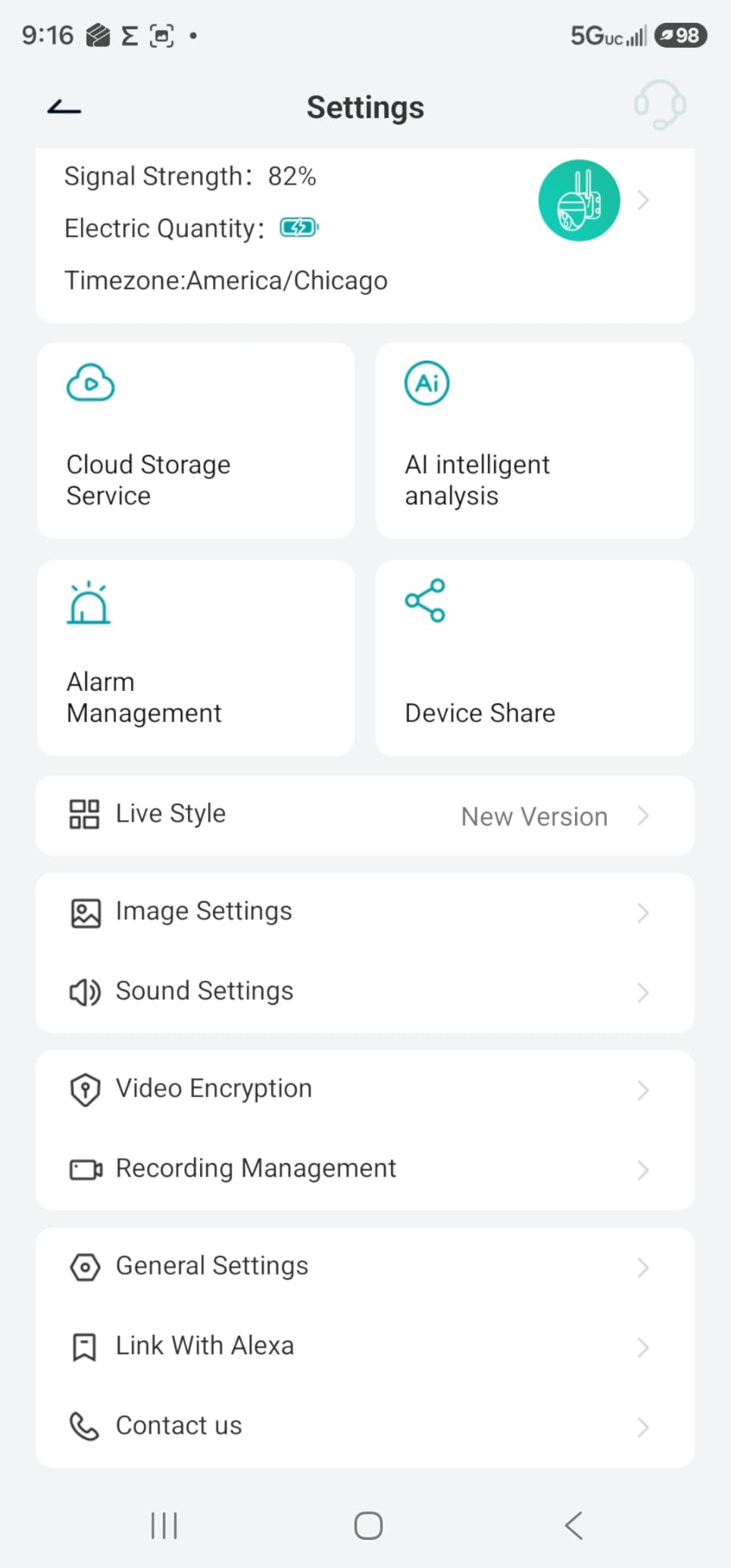Image resolution: width=731 pixels, height=1568 pixels.
Task: Open AI intelligent analysis card
Action: tap(535, 441)
